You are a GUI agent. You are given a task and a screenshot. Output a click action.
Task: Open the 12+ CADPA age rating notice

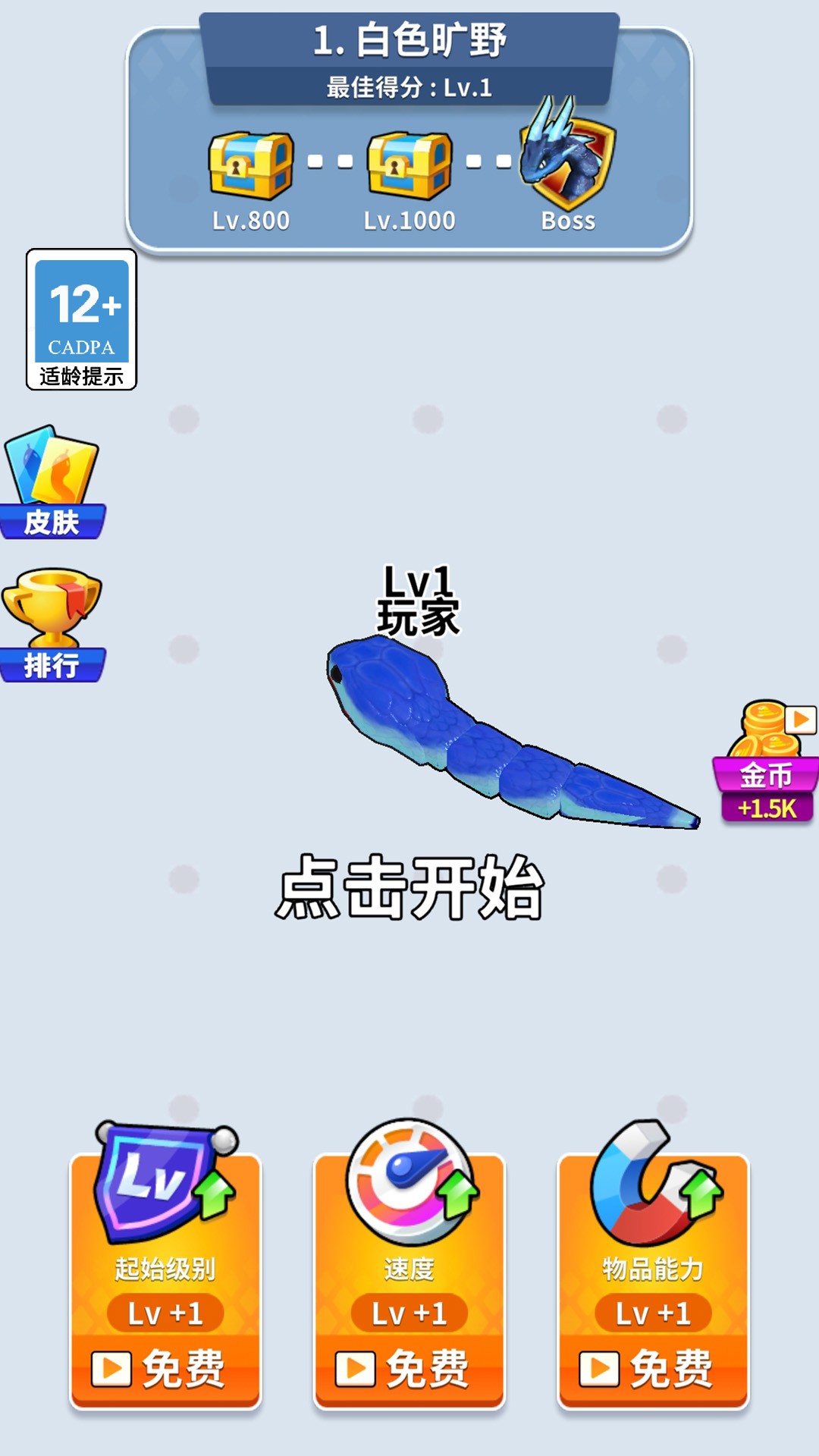[x=82, y=318]
